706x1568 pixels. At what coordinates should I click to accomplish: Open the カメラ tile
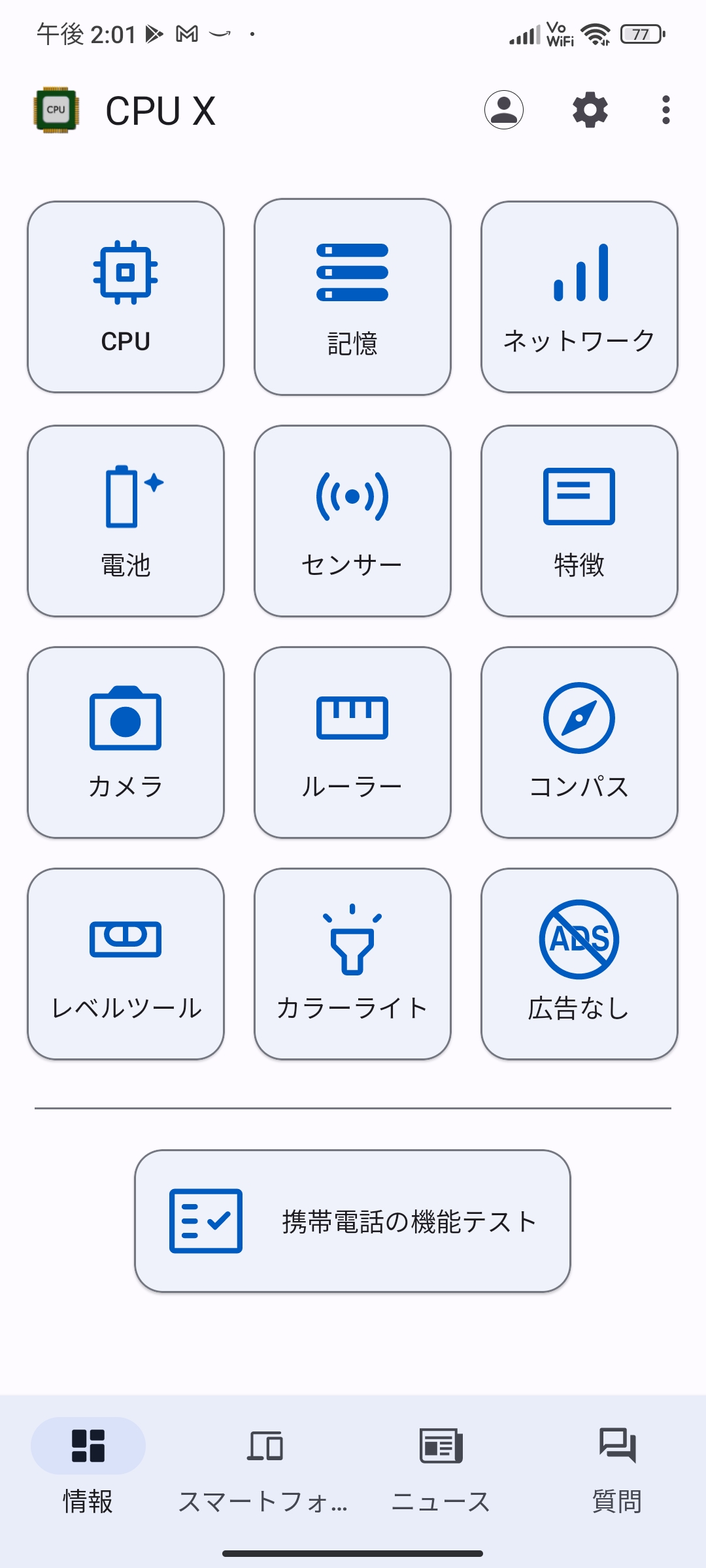point(126,742)
